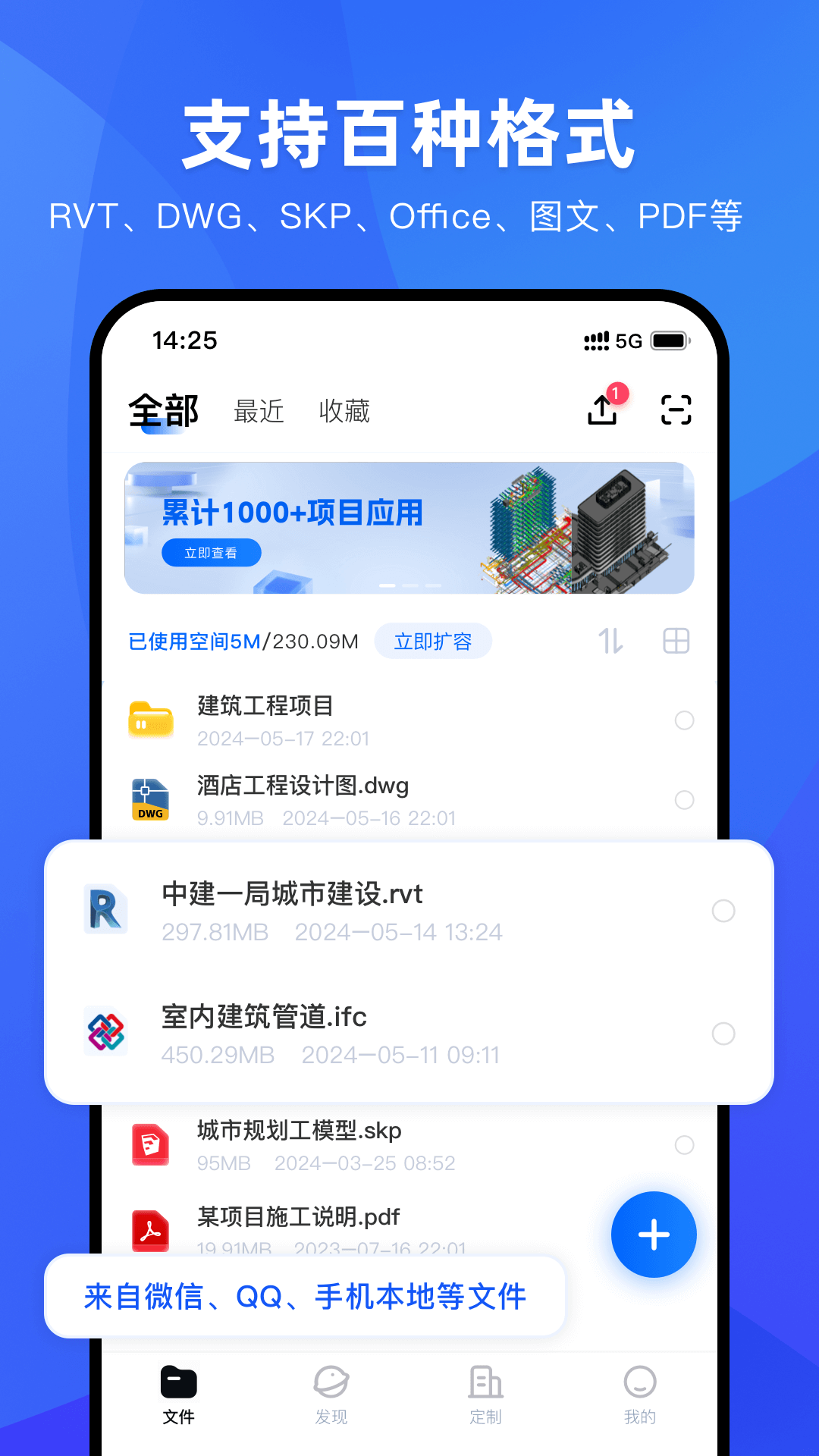The width and height of the screenshot is (819, 1456).
Task: Tap the upload icon with notification badge
Action: pos(601,409)
